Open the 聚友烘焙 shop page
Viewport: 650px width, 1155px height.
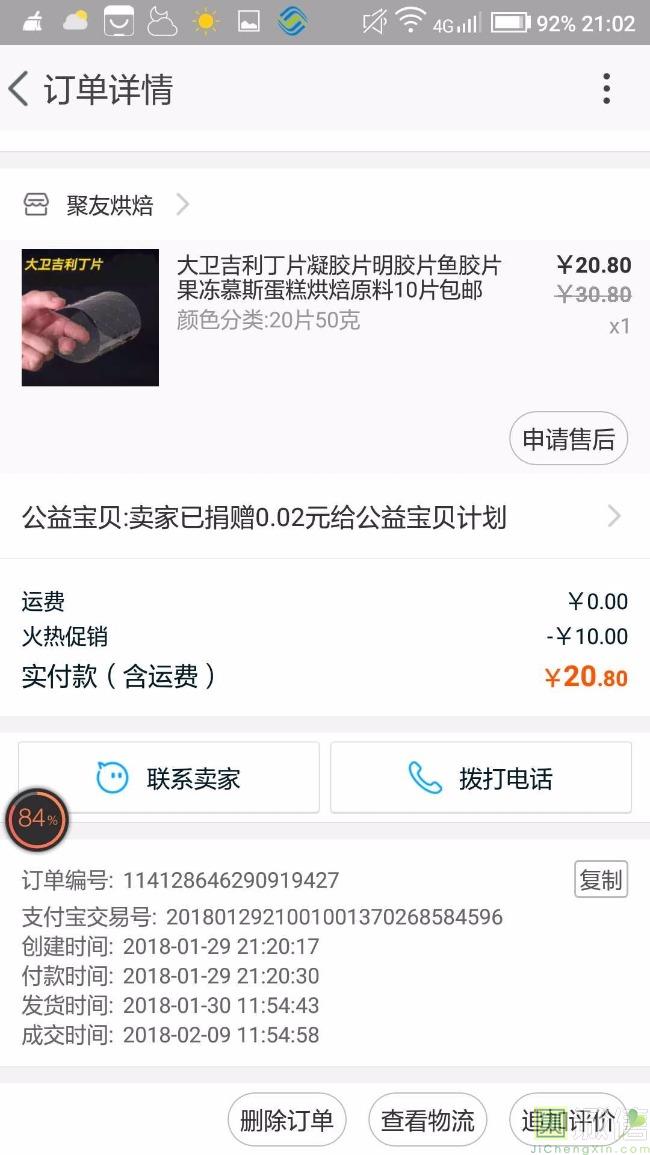pyautogui.click(x=109, y=205)
